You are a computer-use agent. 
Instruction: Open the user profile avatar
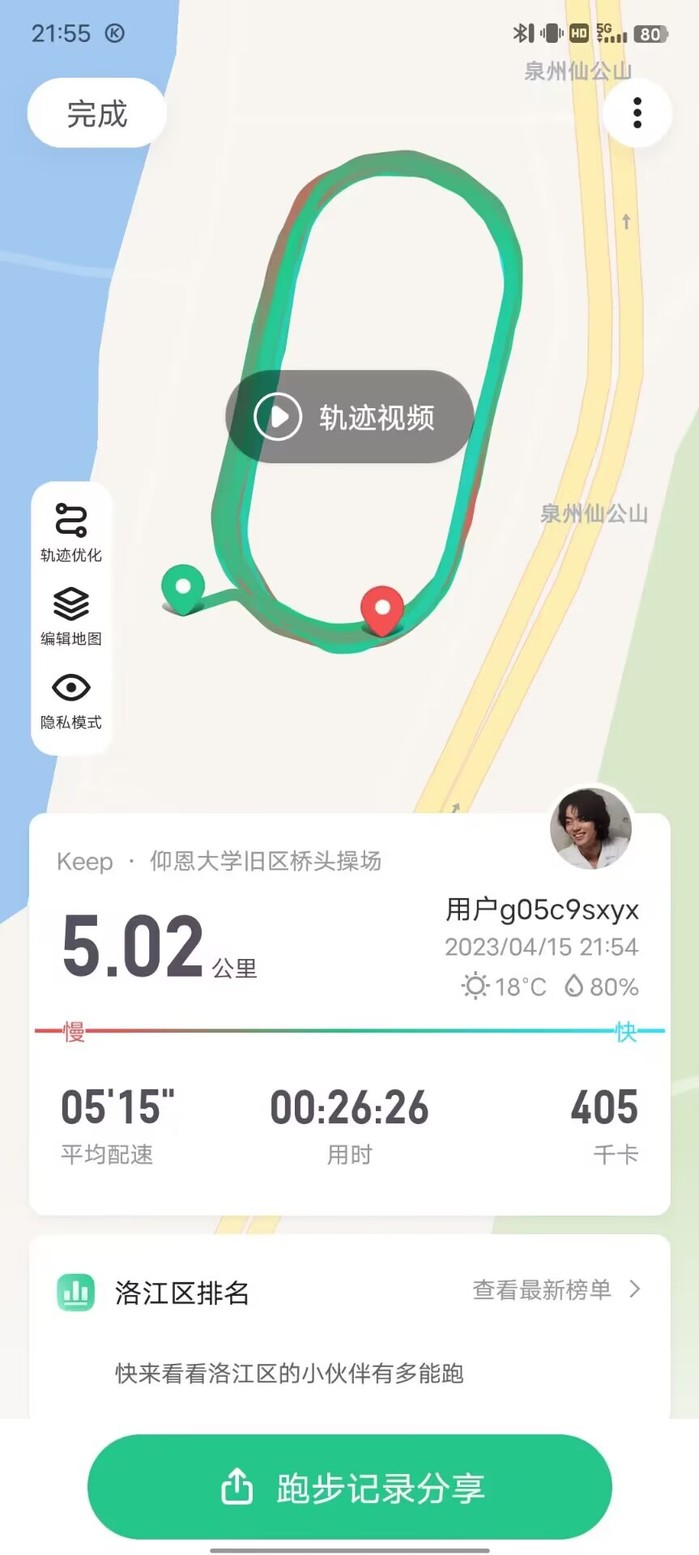[x=591, y=829]
